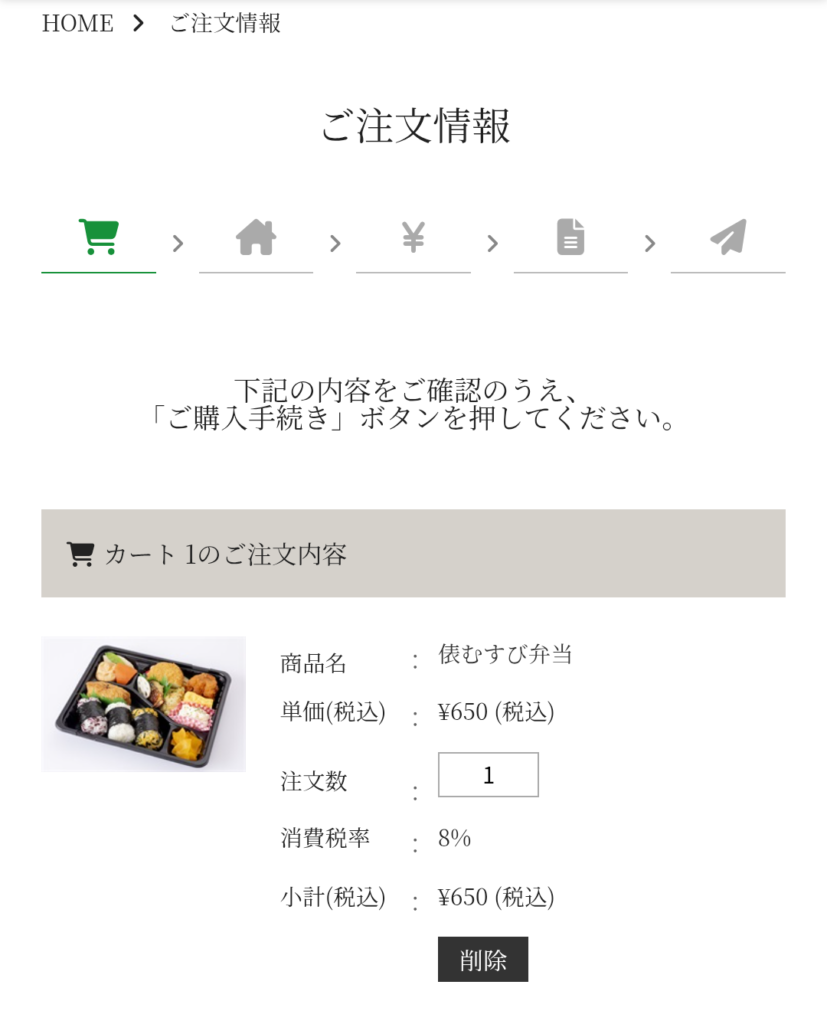Open the 俵むすび弁当 product image
The height and width of the screenshot is (1024, 827).
tap(144, 704)
